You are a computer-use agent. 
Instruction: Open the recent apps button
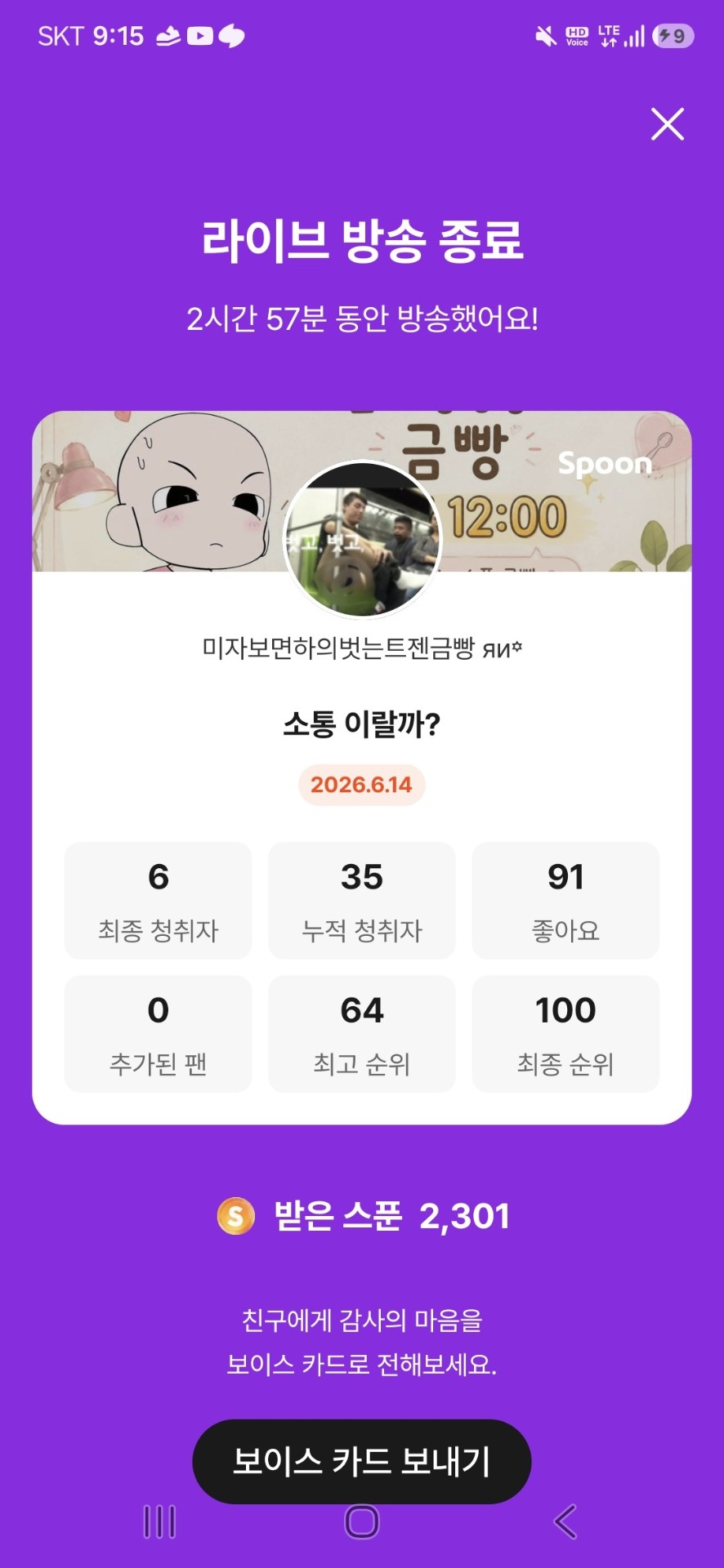click(159, 1521)
